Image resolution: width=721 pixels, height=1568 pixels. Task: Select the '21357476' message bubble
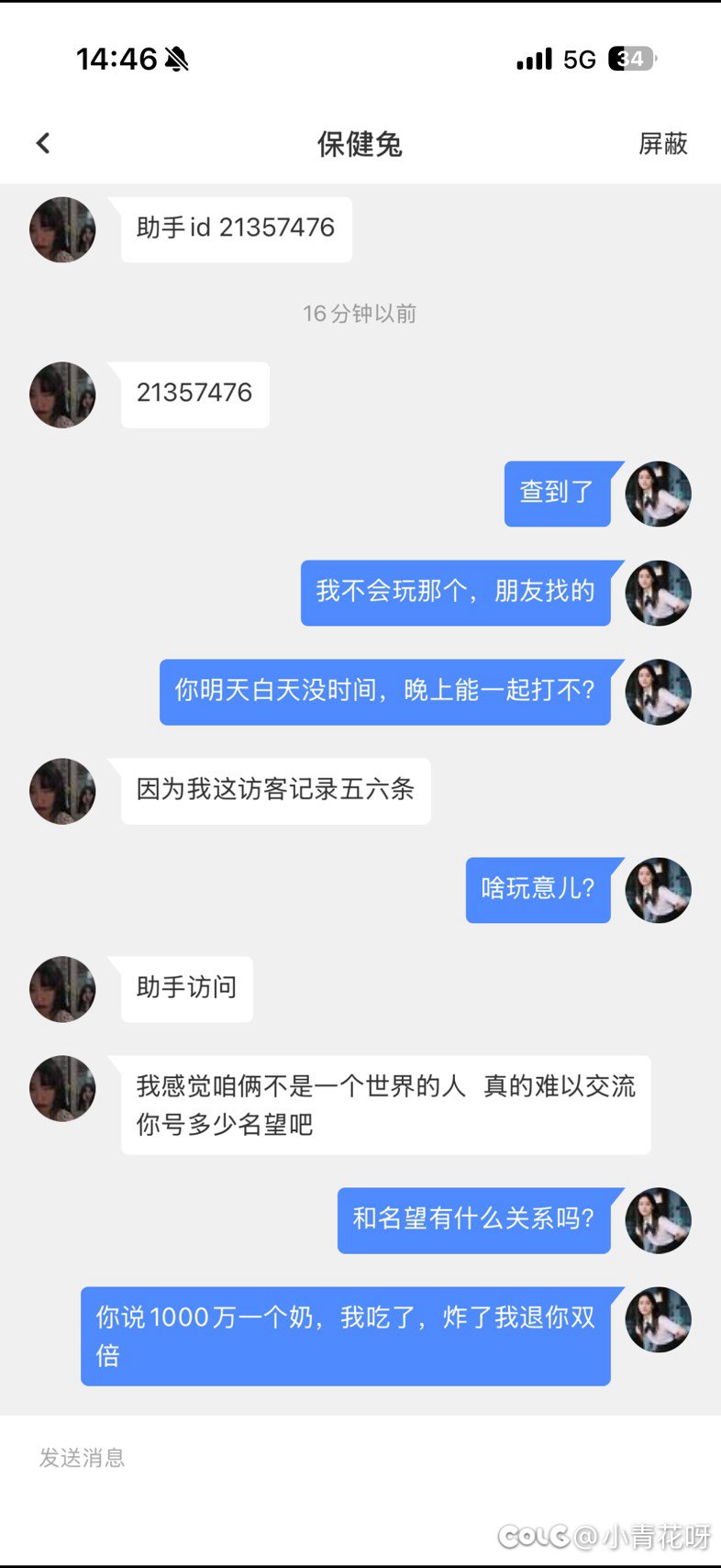(x=194, y=394)
